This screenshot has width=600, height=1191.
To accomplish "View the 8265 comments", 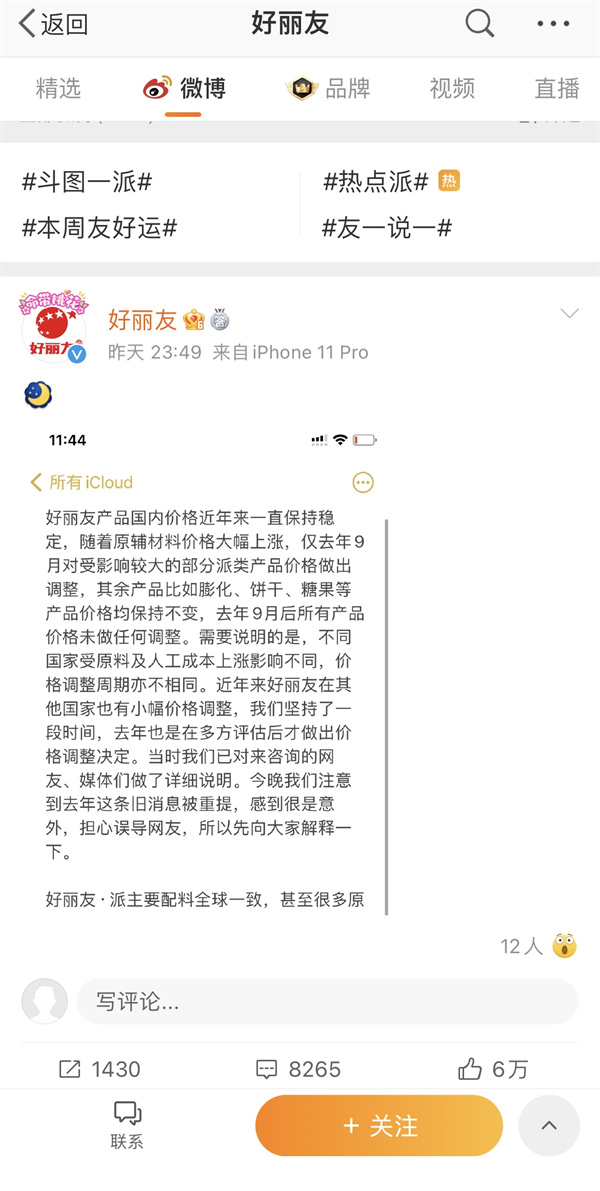I will (x=298, y=1069).
